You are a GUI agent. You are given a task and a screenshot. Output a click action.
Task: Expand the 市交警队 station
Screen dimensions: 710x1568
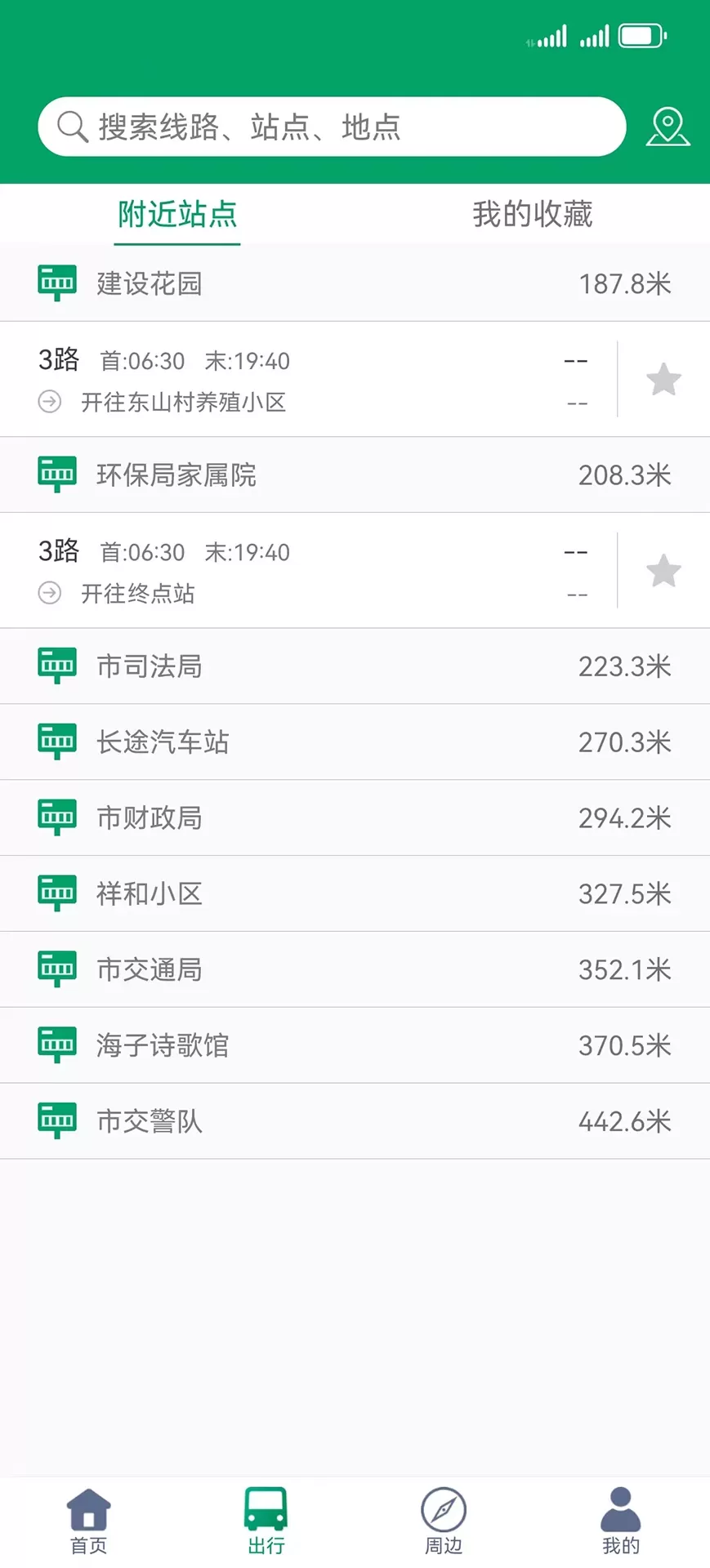pos(355,1121)
